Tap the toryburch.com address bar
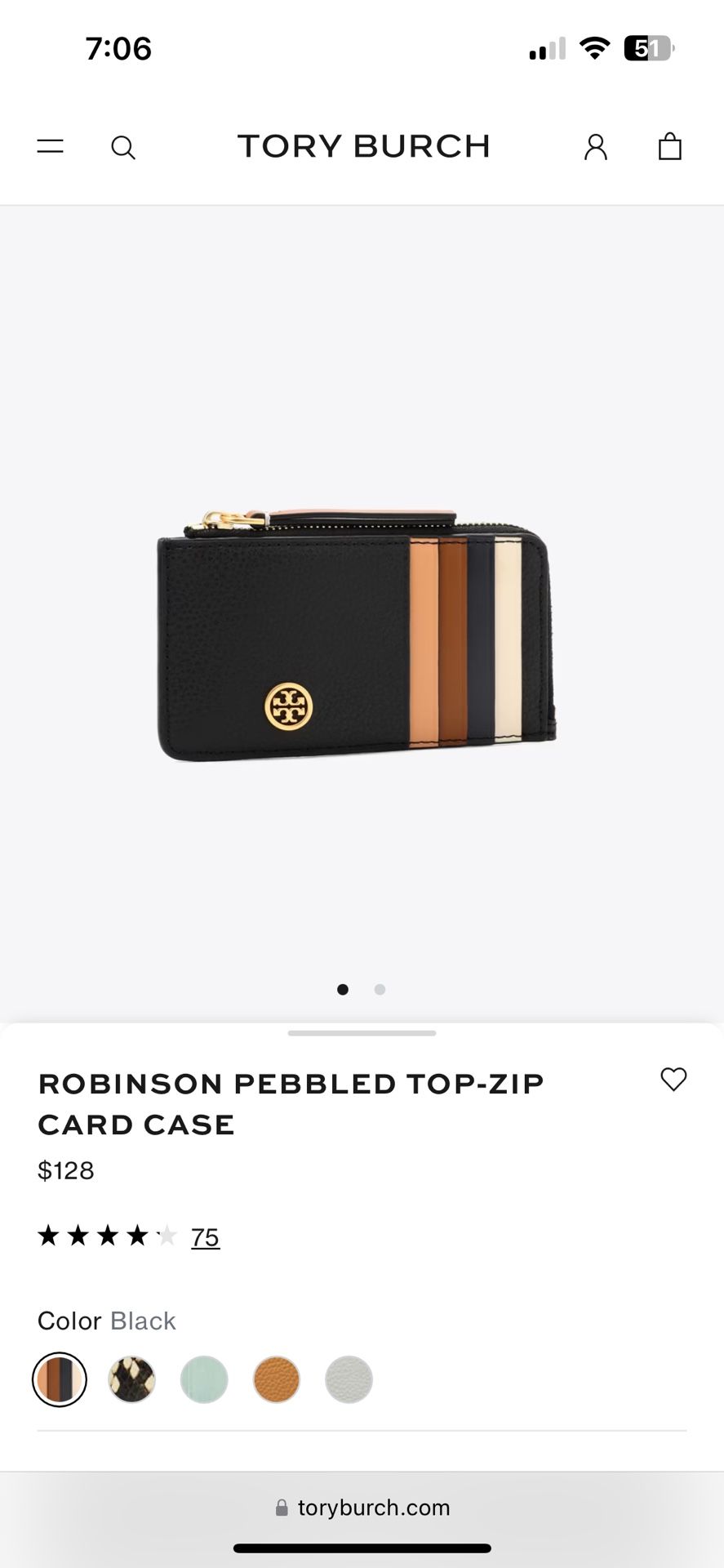Viewport: 724px width, 1568px height. (363, 1508)
